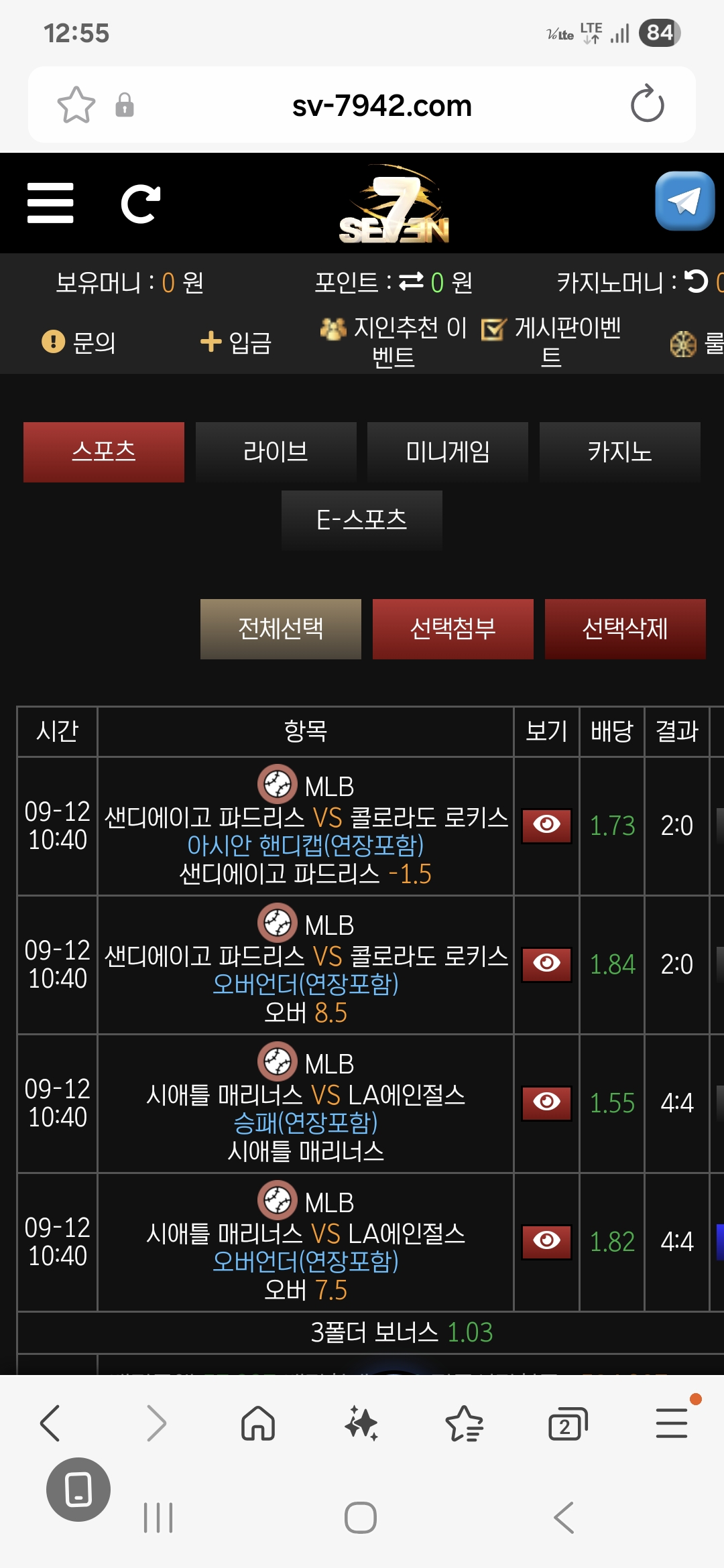Screen dimensions: 724x1568
Task: Open the Telegram contact icon
Action: coord(684,201)
